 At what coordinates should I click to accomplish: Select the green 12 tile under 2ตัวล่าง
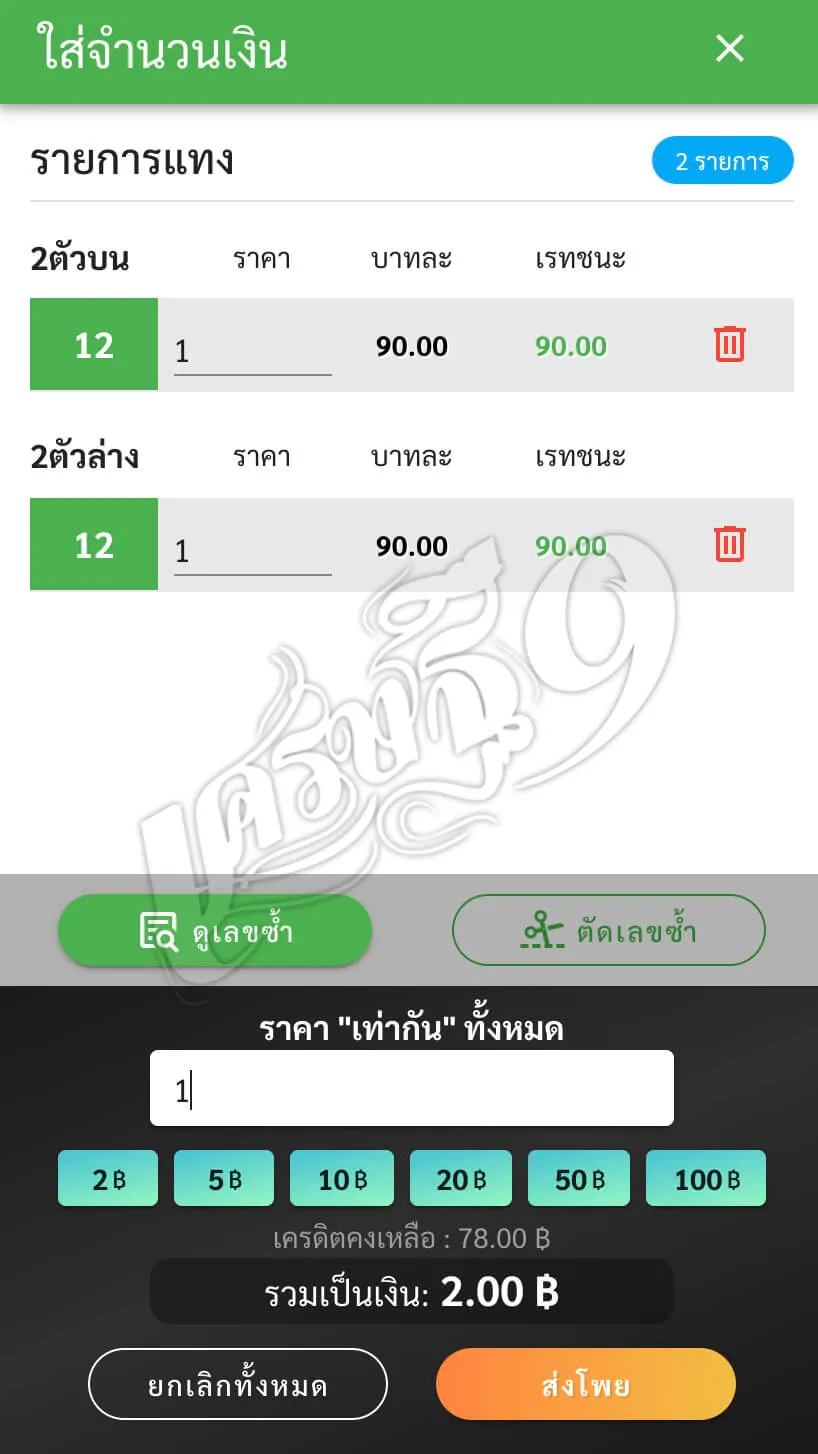pos(93,544)
